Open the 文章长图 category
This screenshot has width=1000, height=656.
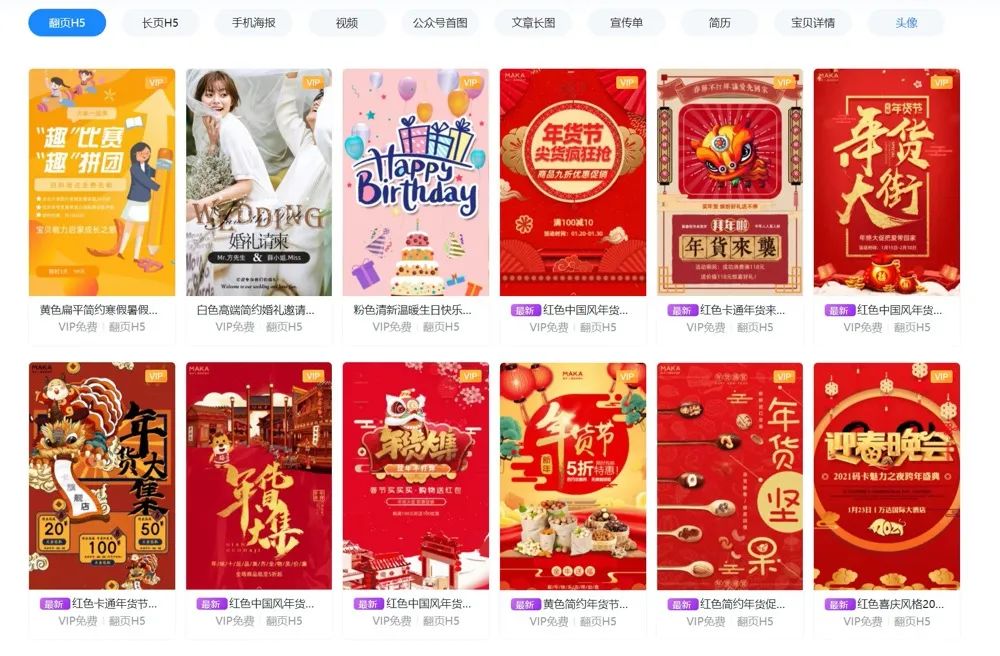533,22
